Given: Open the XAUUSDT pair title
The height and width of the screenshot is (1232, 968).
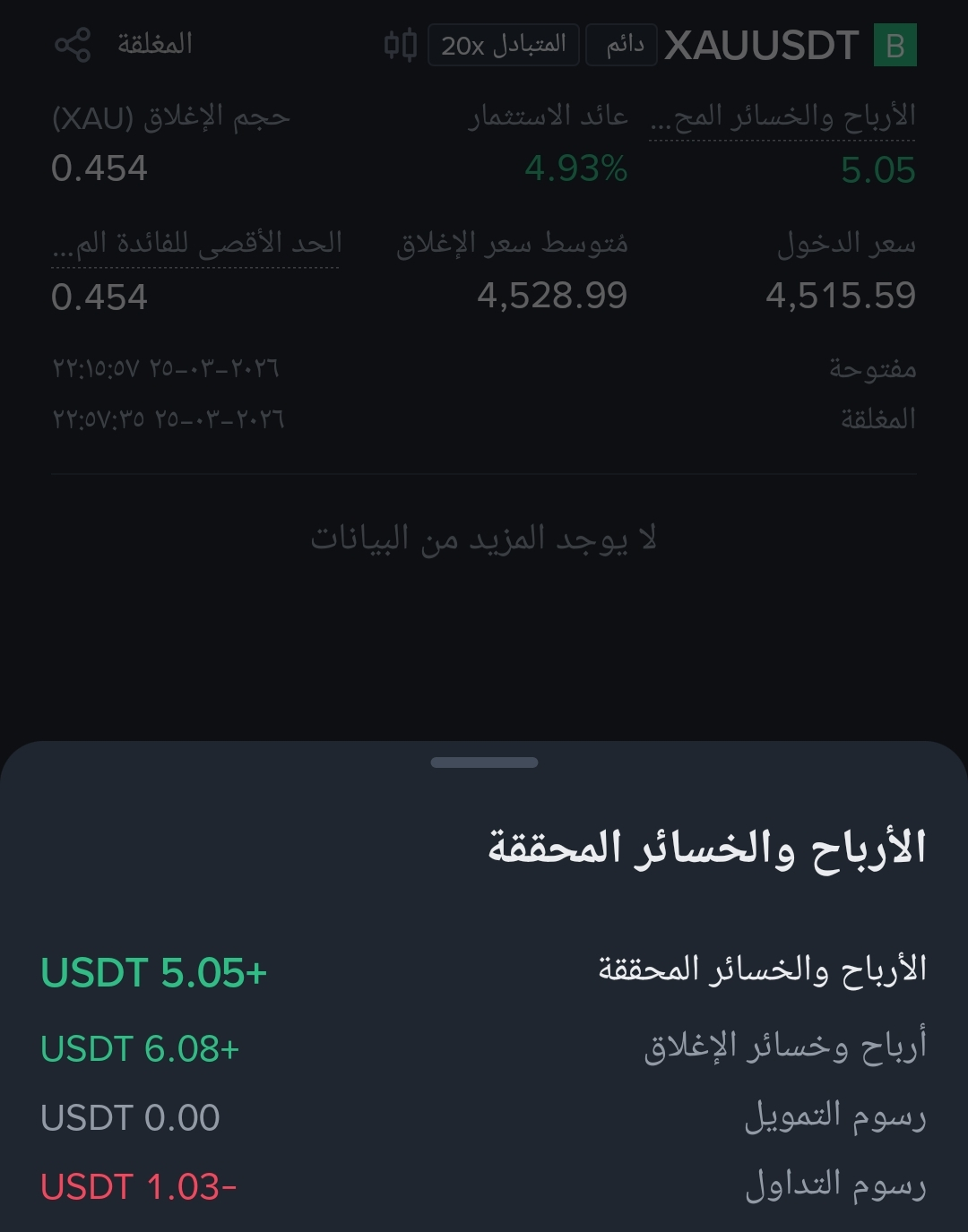Looking at the screenshot, I should [761, 46].
